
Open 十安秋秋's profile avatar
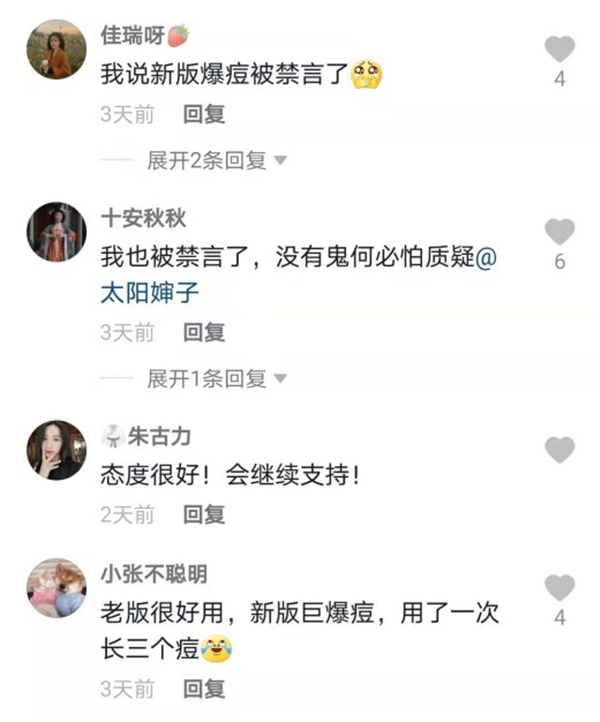click(56, 231)
